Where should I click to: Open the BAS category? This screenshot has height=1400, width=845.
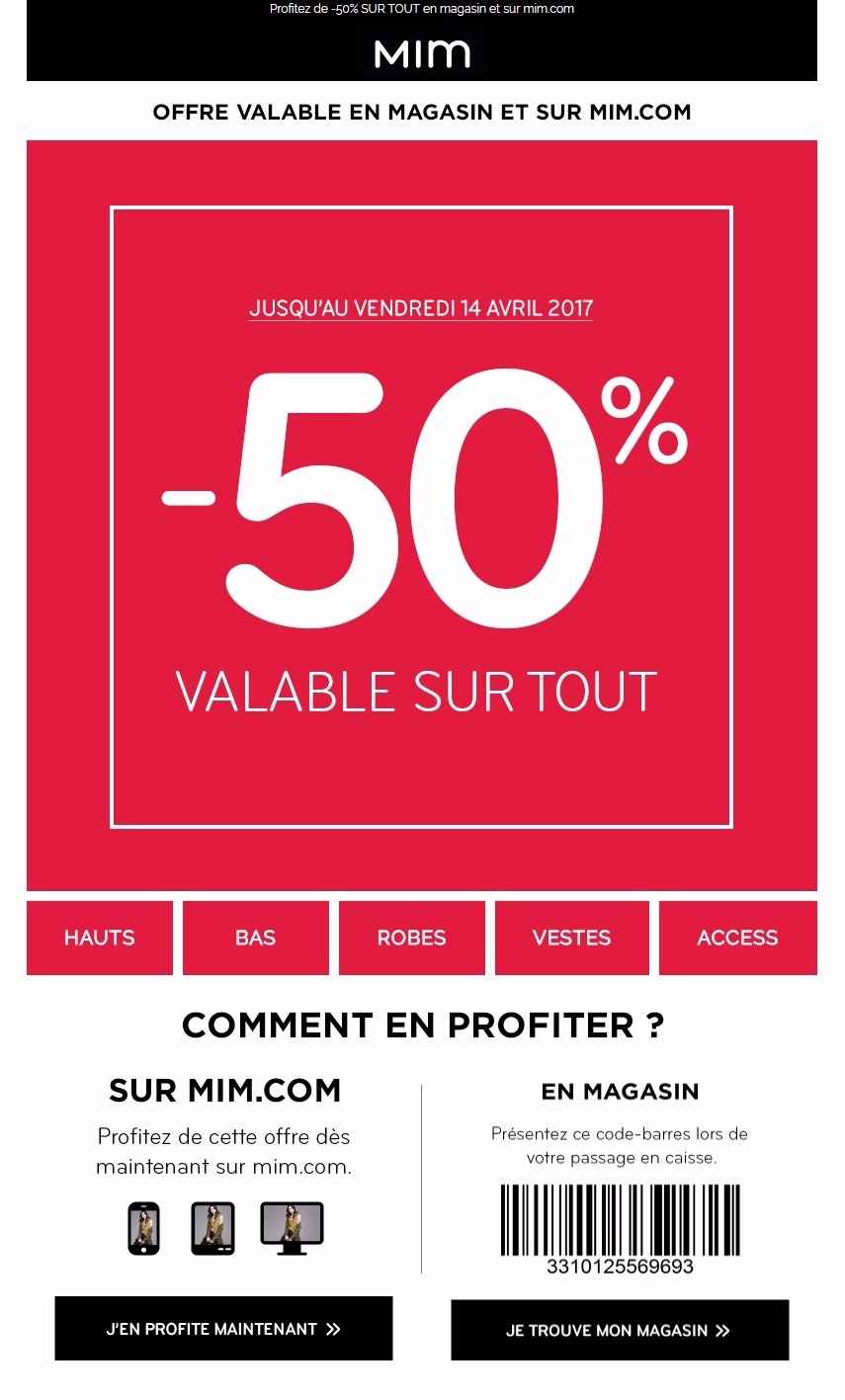[x=256, y=938]
